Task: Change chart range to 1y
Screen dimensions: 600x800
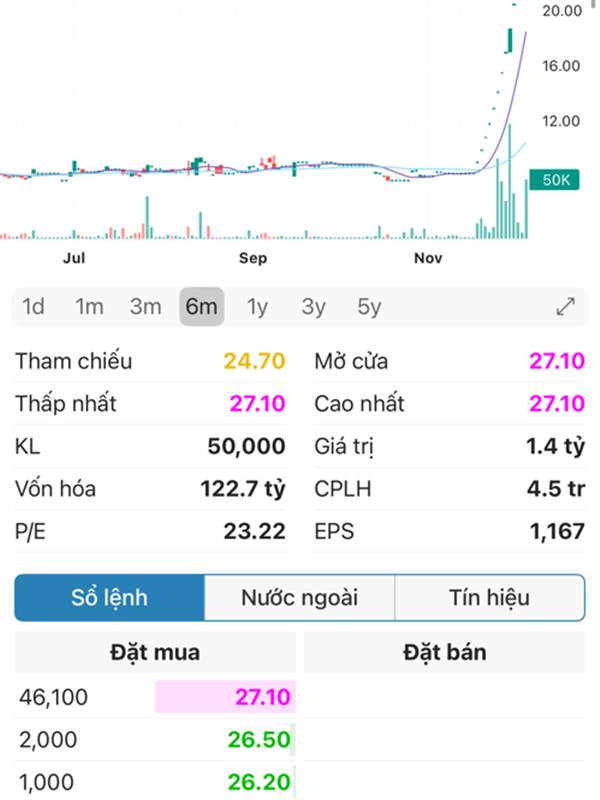Action: point(258,307)
